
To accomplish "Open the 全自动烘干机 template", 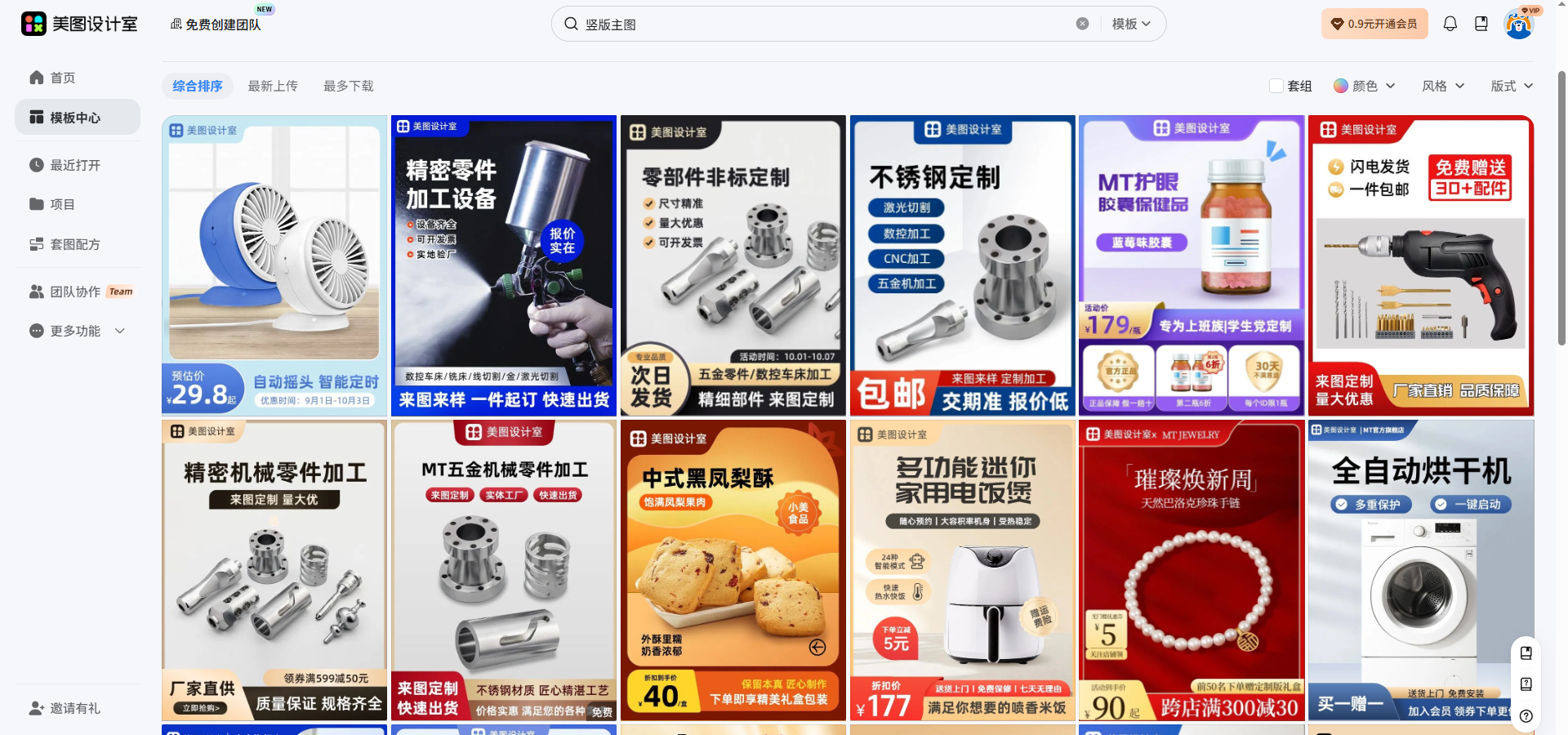I will click(1420, 570).
